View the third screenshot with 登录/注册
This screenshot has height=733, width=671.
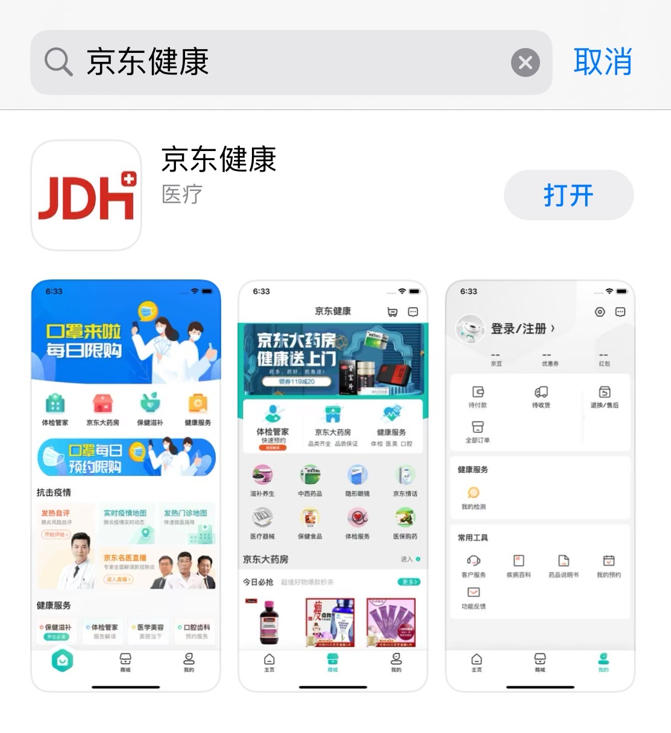540,485
